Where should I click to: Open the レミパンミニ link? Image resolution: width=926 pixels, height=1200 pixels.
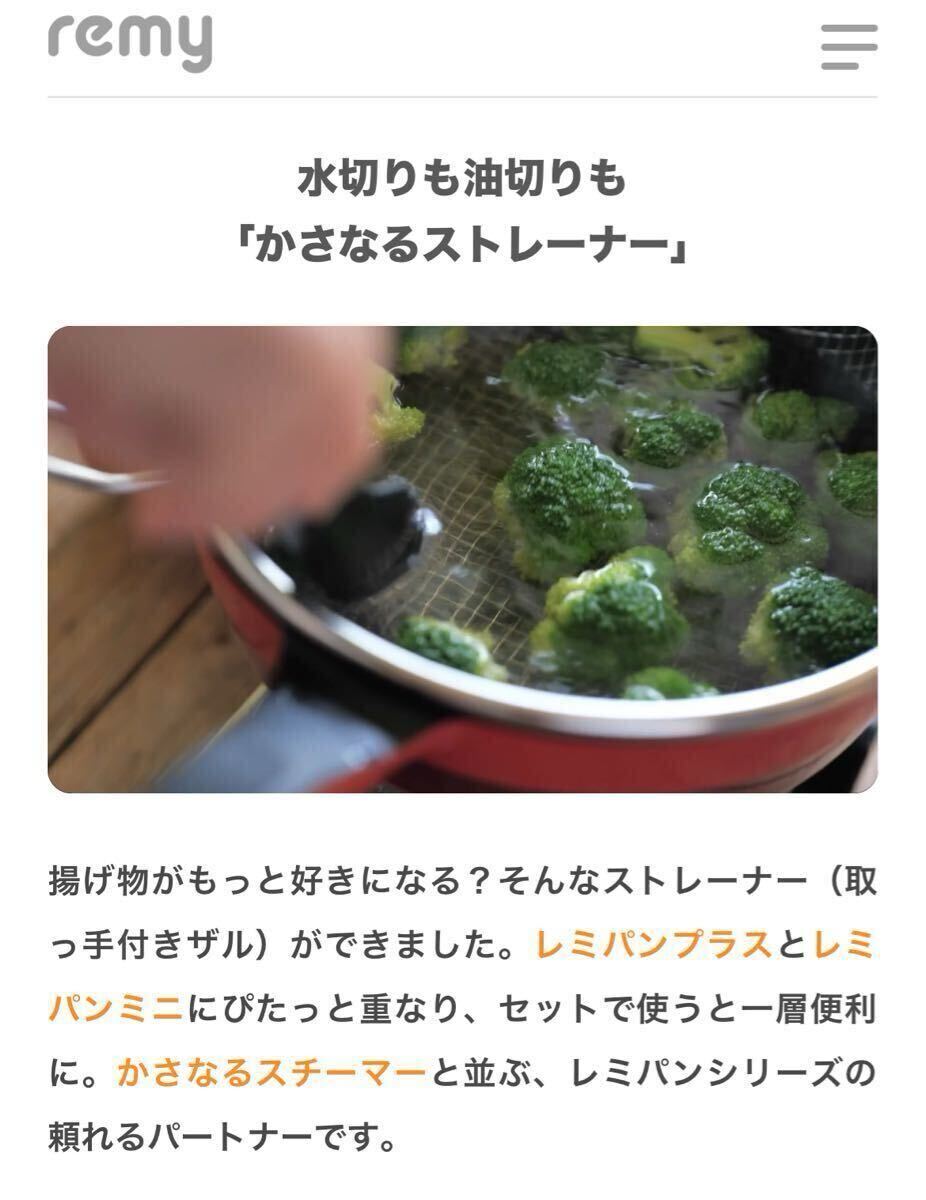coord(116,1008)
